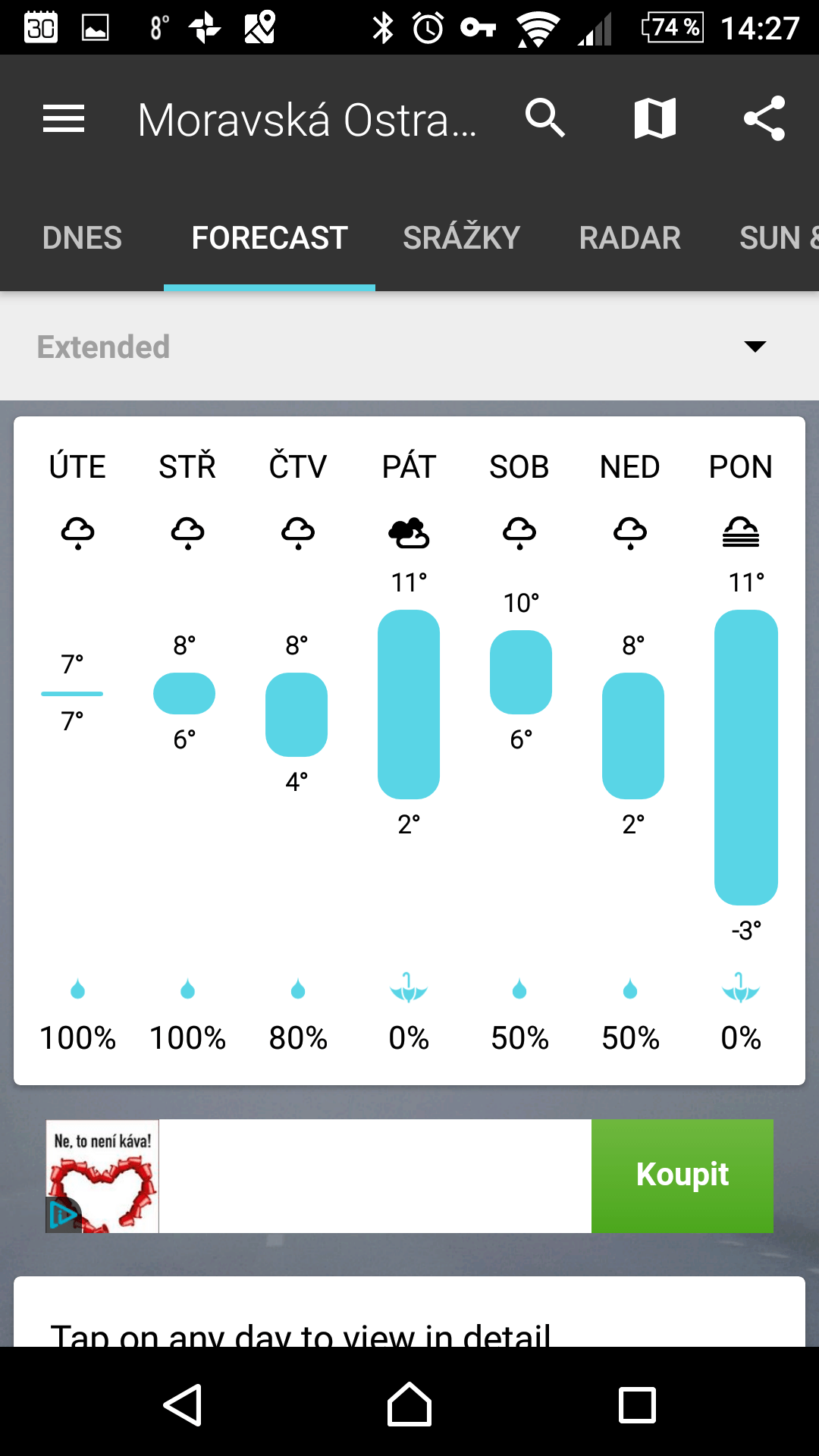View NED forecast in detail
This screenshot has width=819, height=1456.
click(x=630, y=751)
